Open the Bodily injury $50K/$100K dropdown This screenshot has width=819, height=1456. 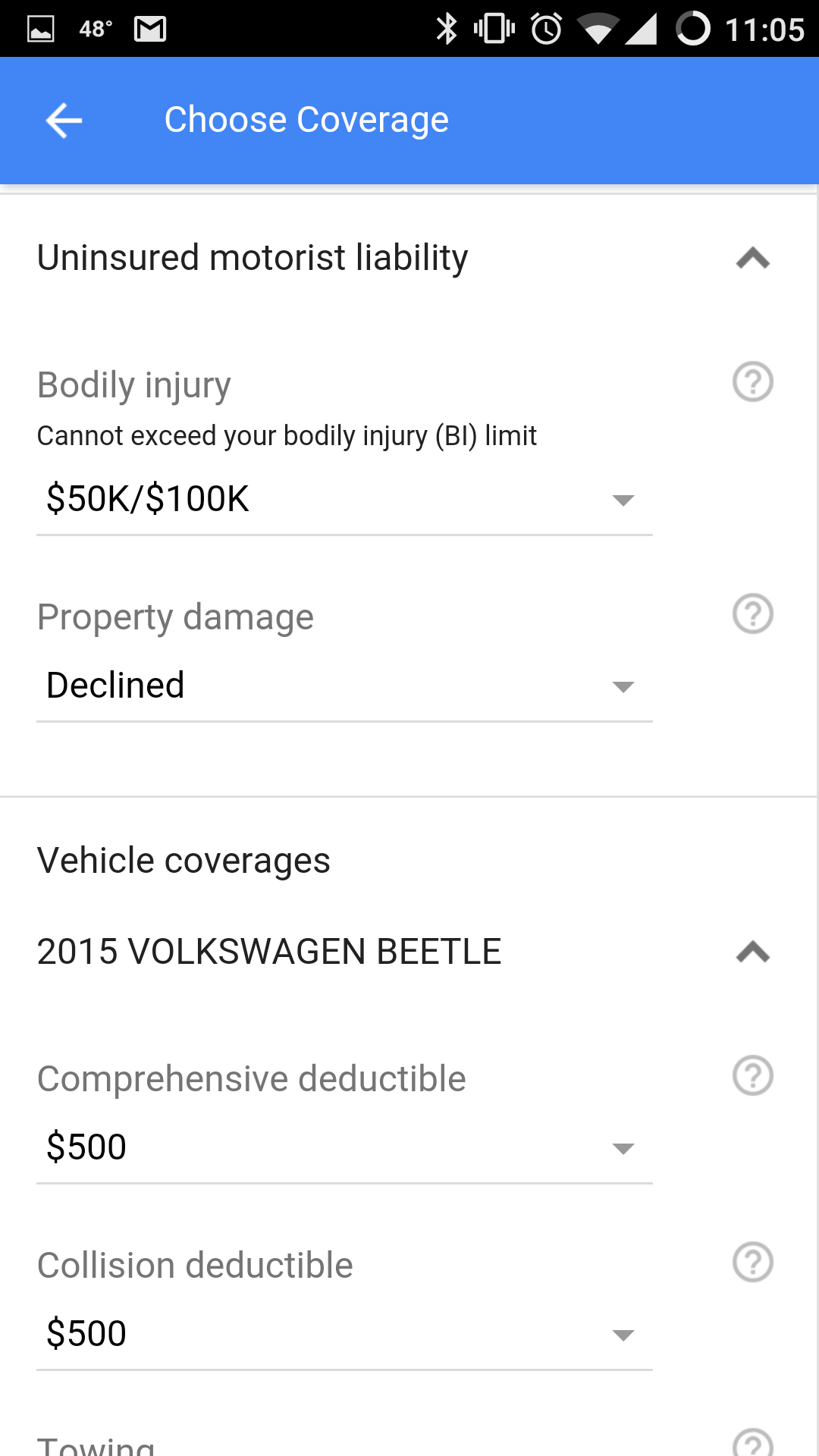pos(344,499)
